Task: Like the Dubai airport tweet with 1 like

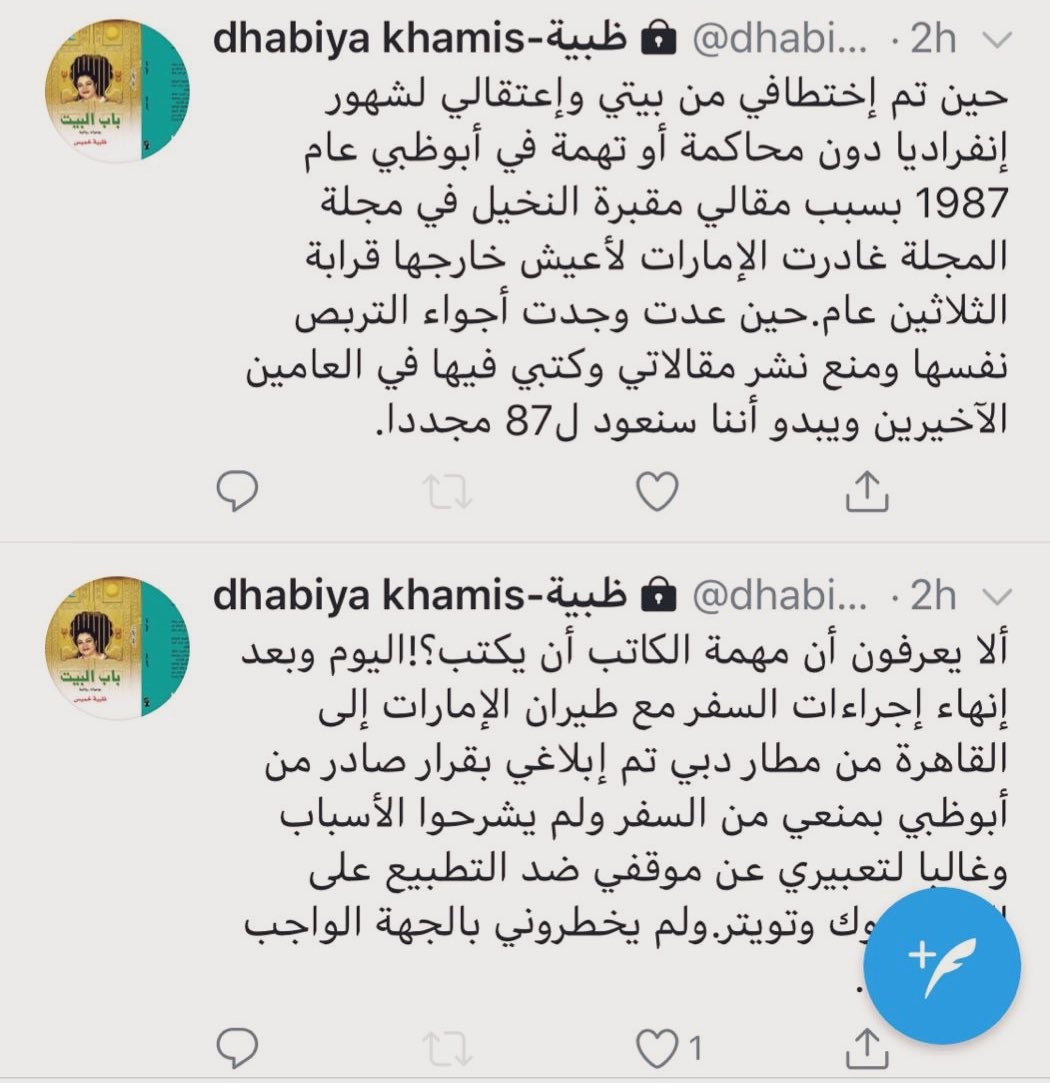Action: point(657,1048)
